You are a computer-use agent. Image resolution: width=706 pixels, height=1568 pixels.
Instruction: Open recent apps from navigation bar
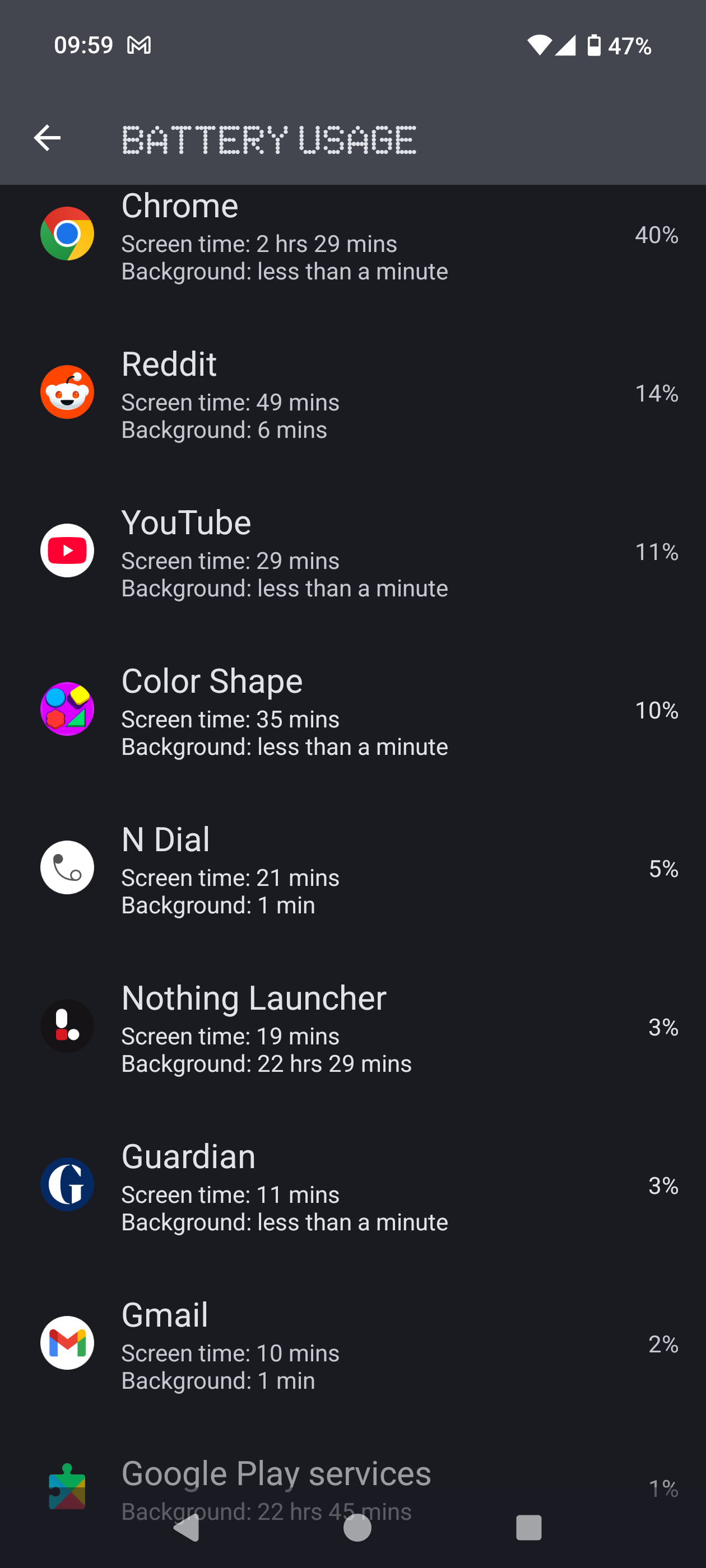(528, 1528)
